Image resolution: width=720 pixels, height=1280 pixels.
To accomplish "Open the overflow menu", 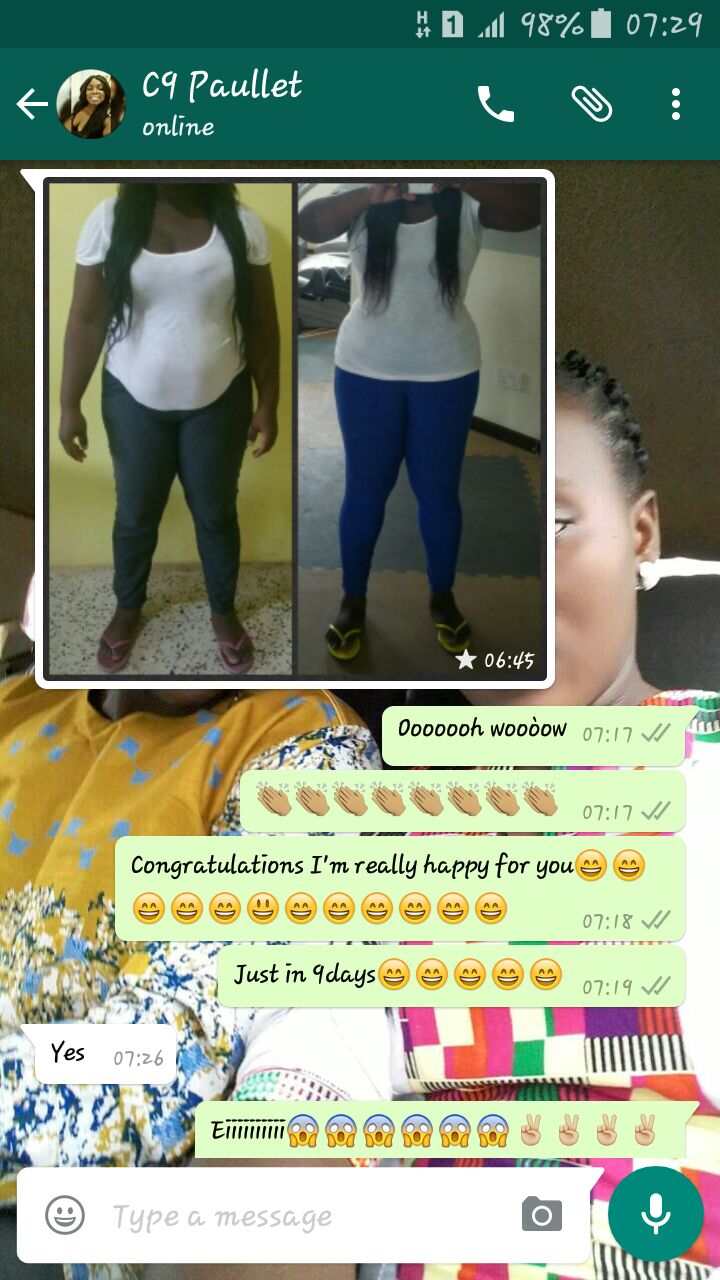I will 676,104.
